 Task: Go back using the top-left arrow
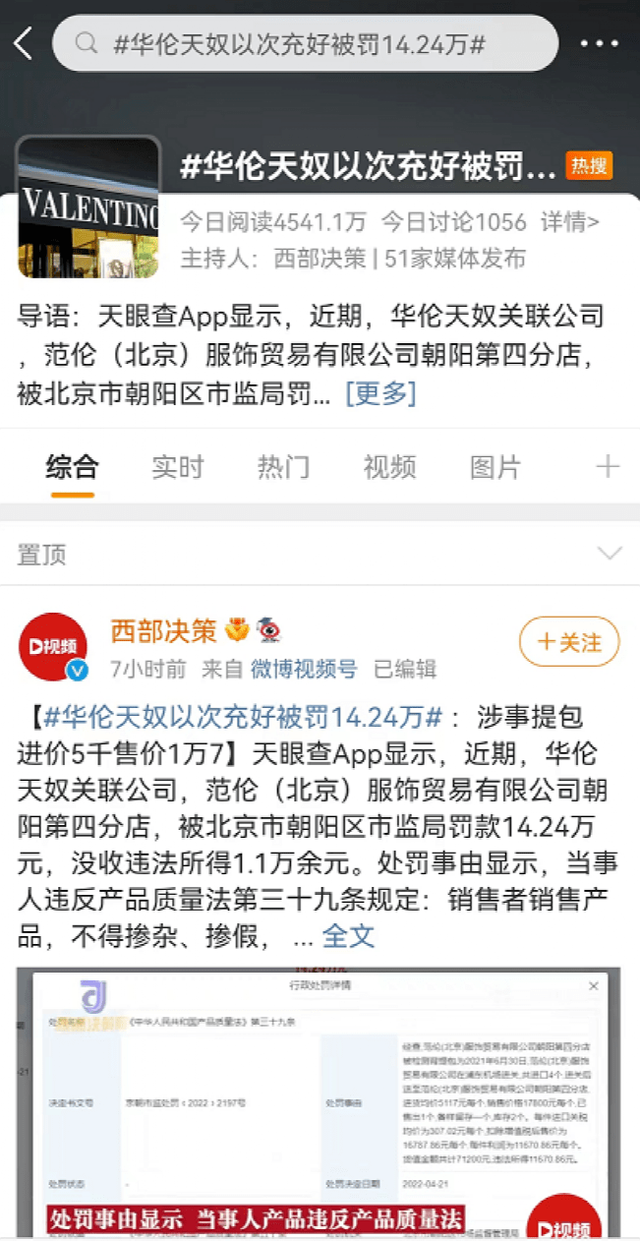click(23, 43)
